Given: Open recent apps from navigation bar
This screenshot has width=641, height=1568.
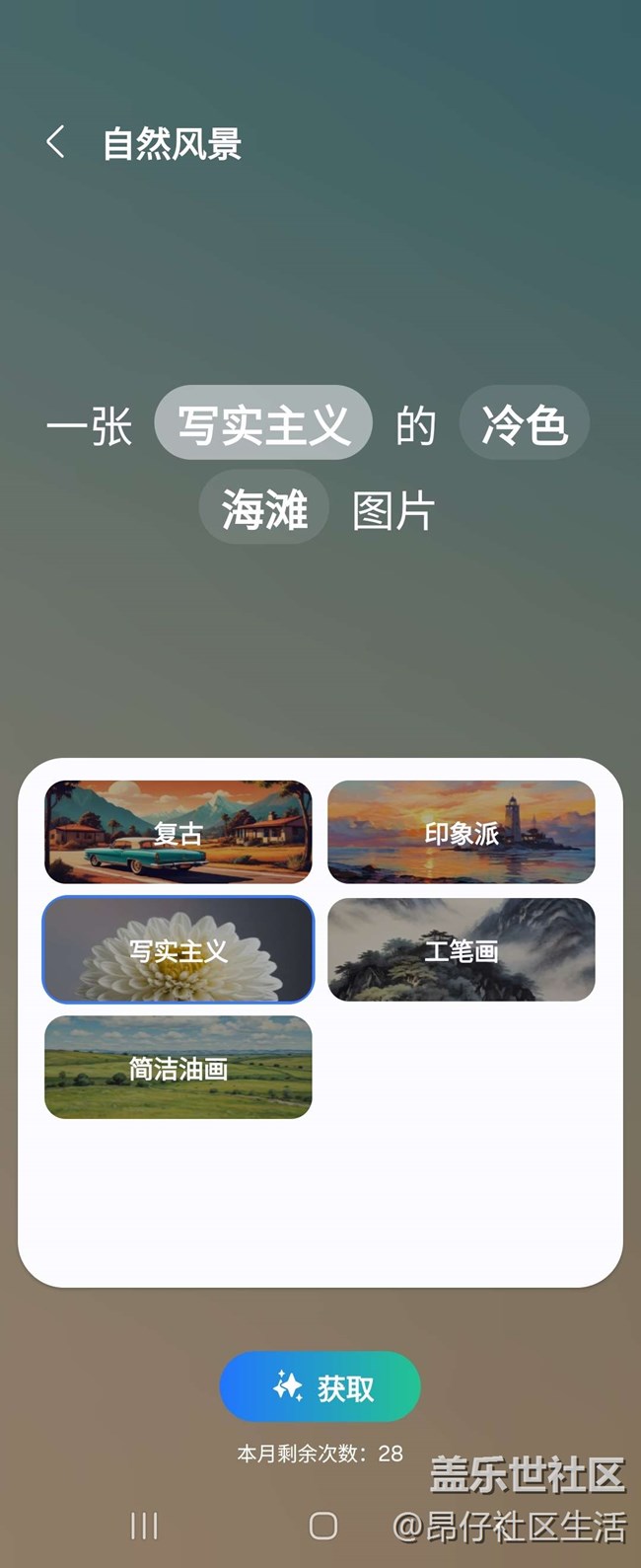Looking at the screenshot, I should (144, 1526).
